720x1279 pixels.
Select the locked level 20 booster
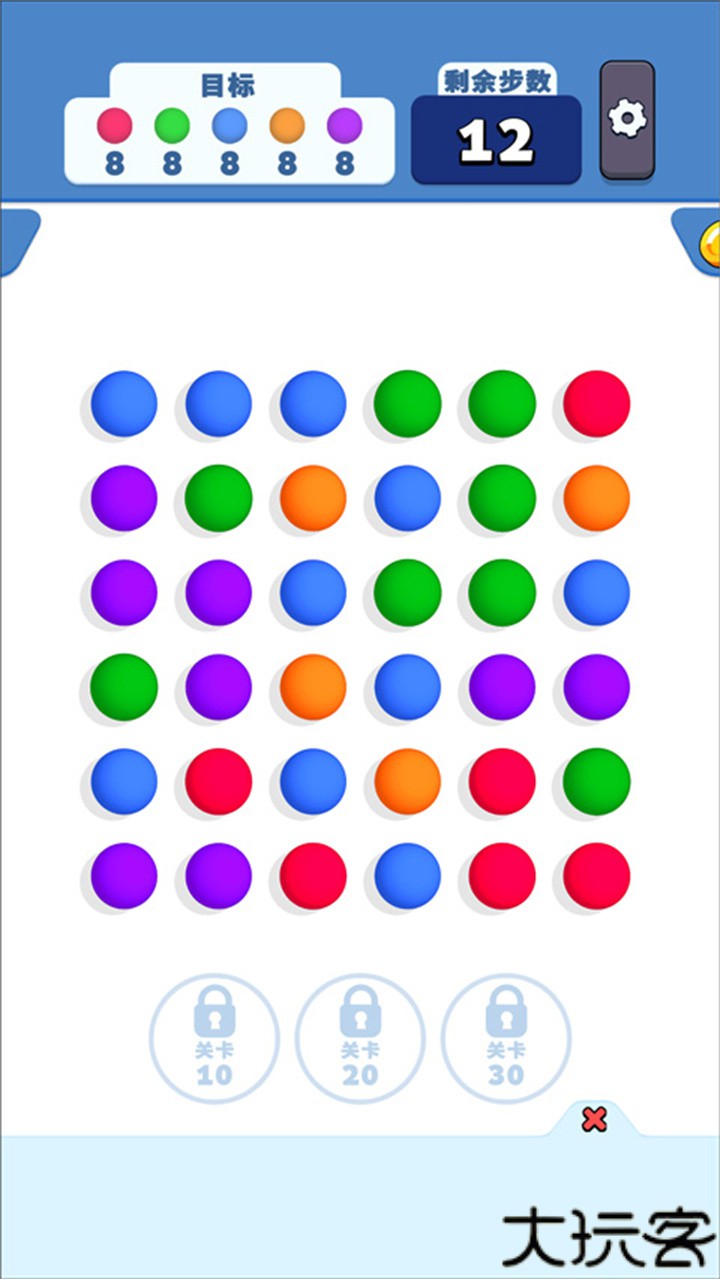click(x=360, y=1039)
